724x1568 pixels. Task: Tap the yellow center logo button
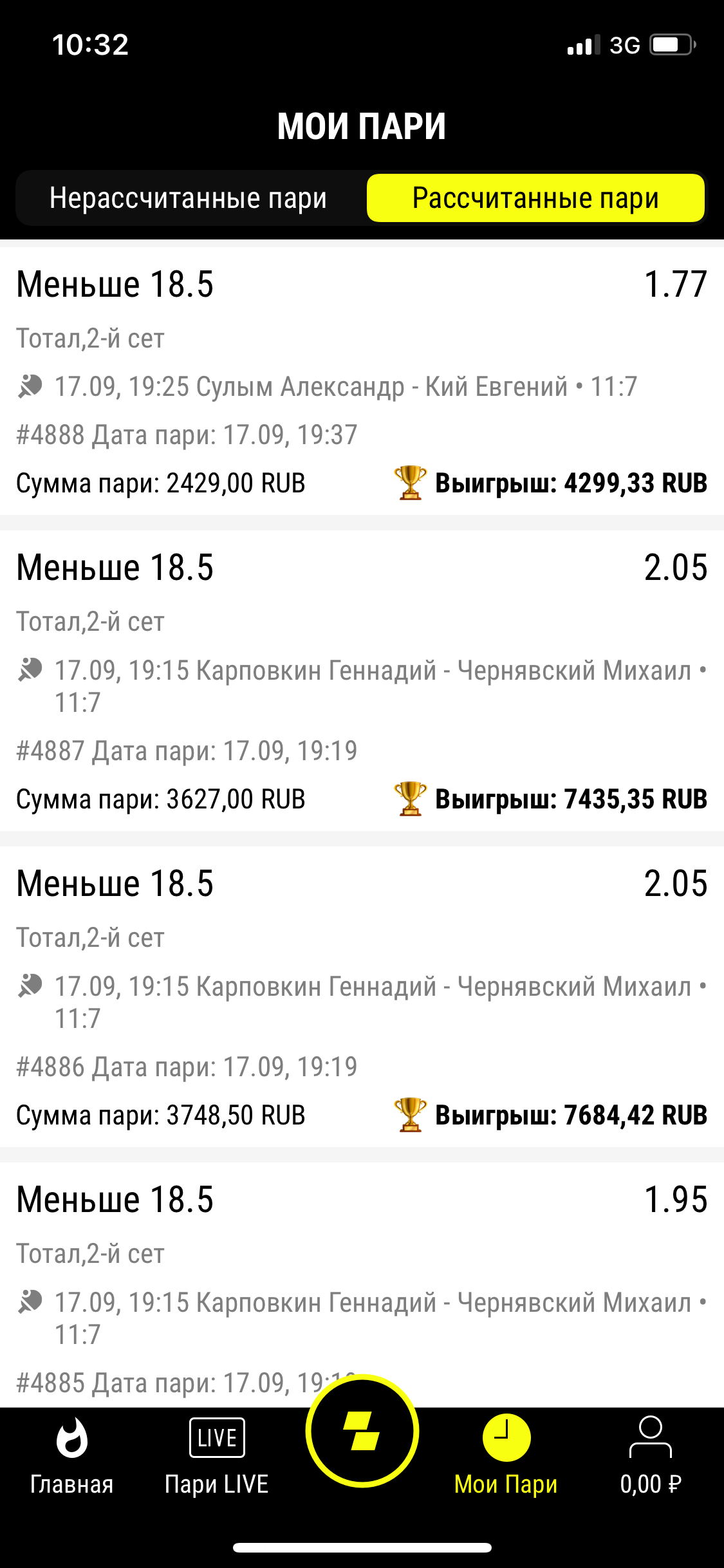362,1432
